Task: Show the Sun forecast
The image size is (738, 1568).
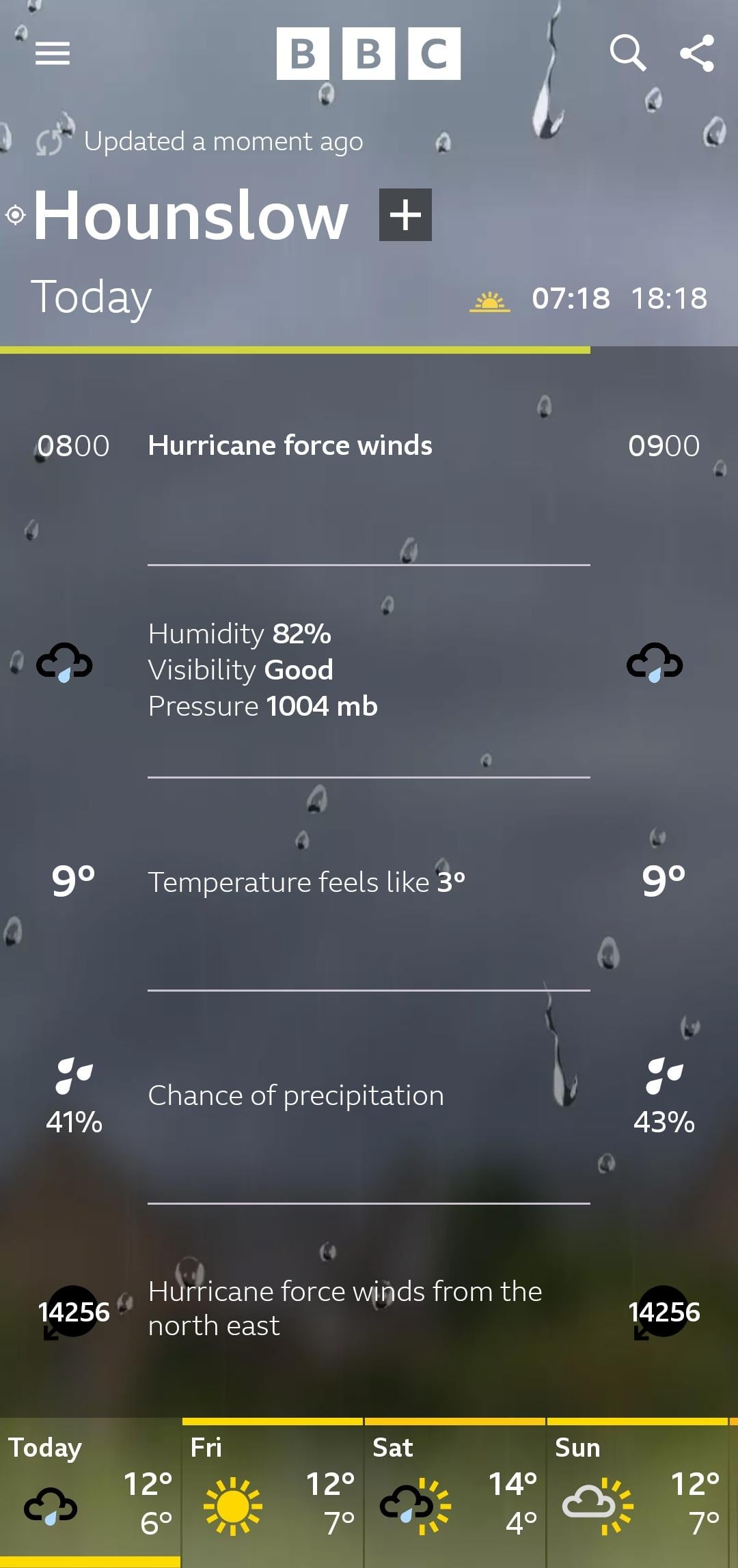Action: pyautogui.click(x=637, y=1490)
